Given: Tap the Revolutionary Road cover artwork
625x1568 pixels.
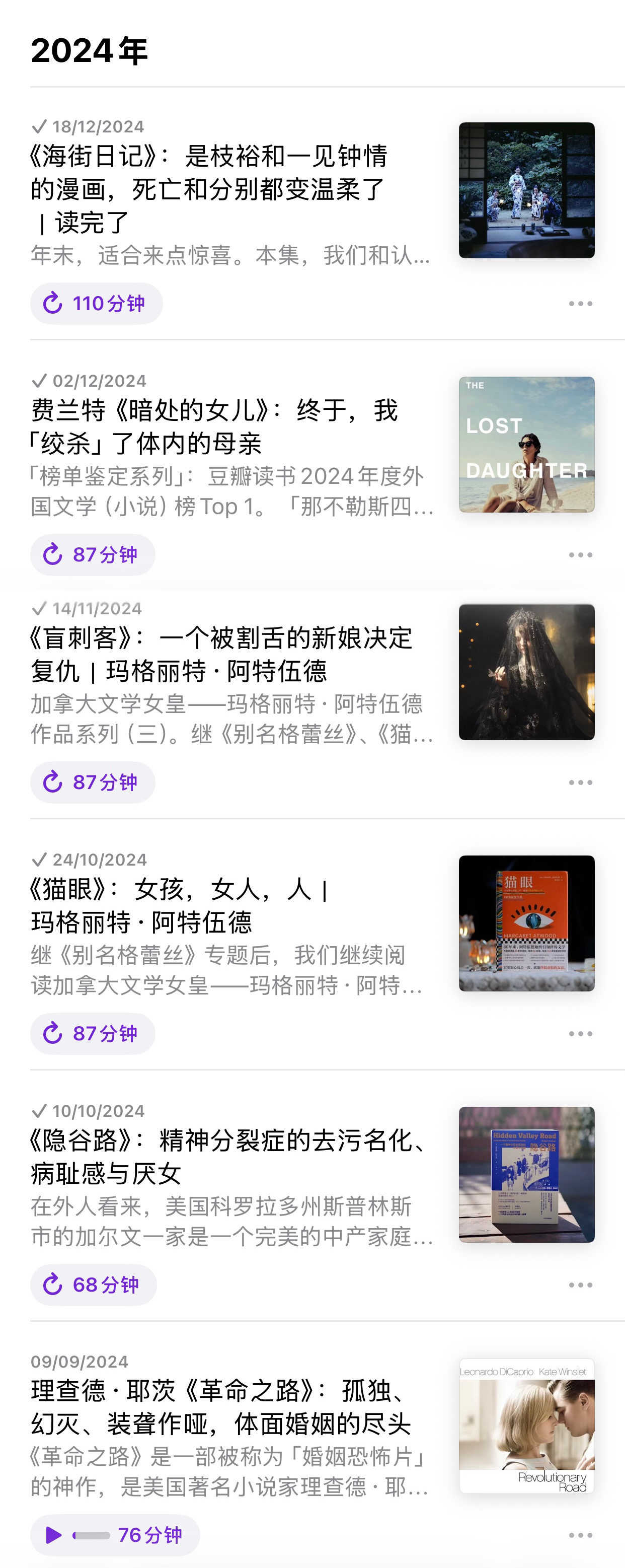Looking at the screenshot, I should [x=526, y=1426].
